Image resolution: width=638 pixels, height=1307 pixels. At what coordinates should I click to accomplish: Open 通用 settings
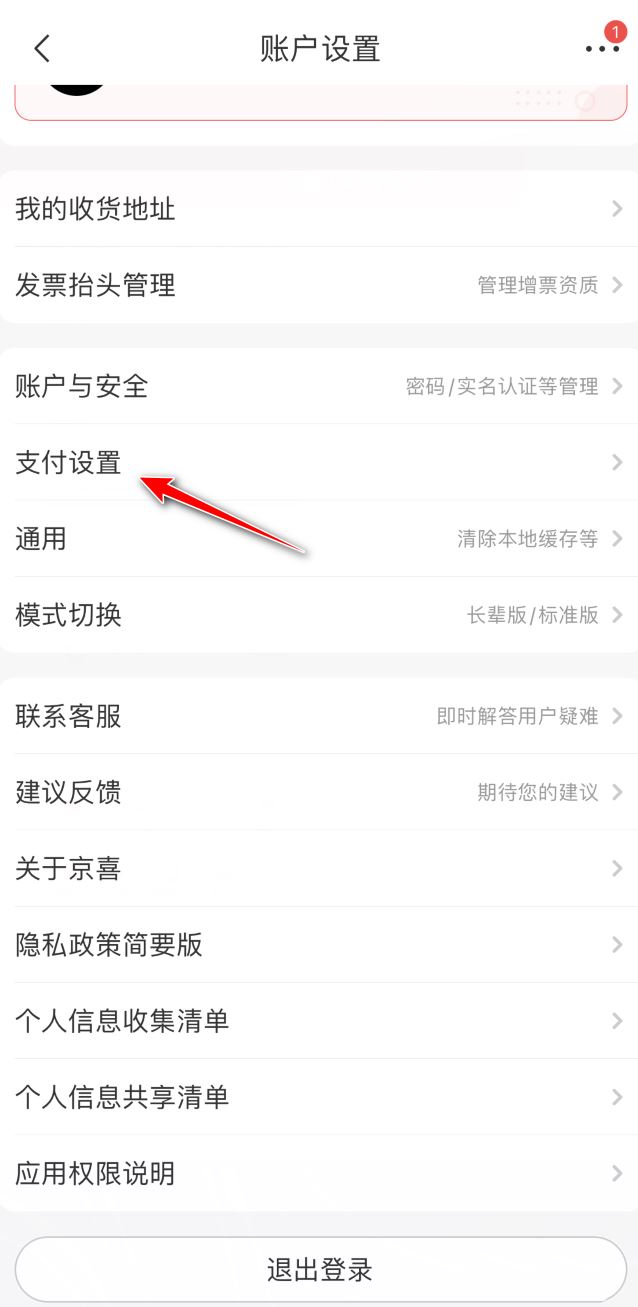(x=319, y=538)
